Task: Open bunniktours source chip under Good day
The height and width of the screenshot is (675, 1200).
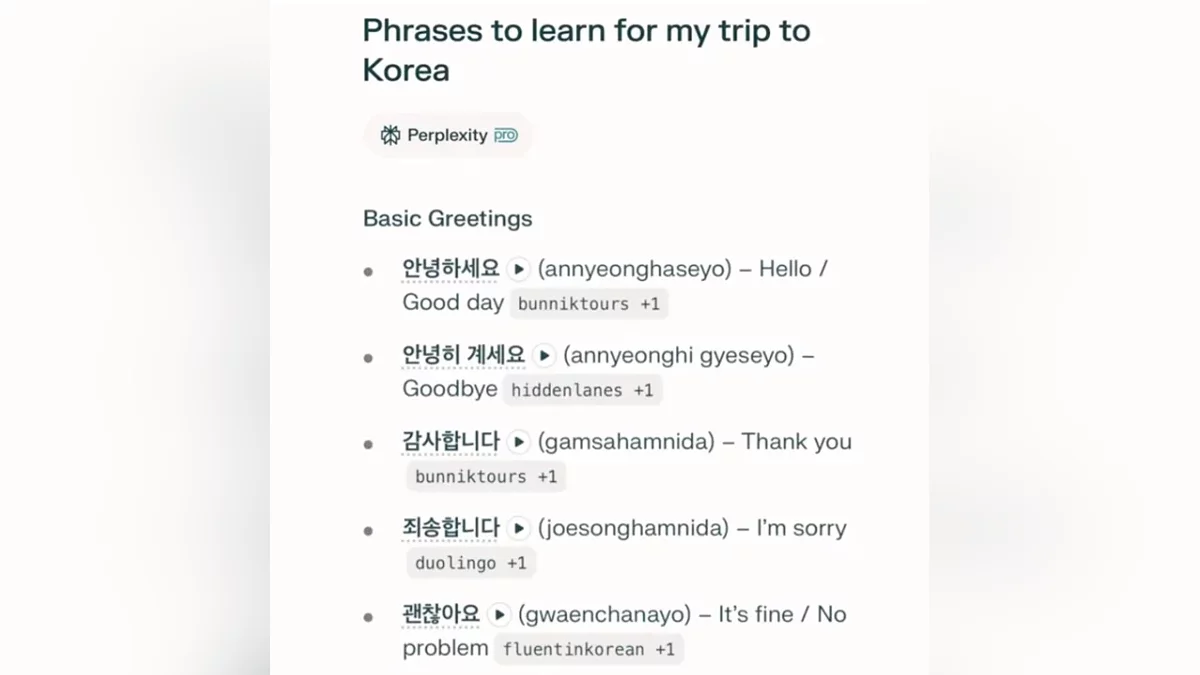Action: (588, 304)
